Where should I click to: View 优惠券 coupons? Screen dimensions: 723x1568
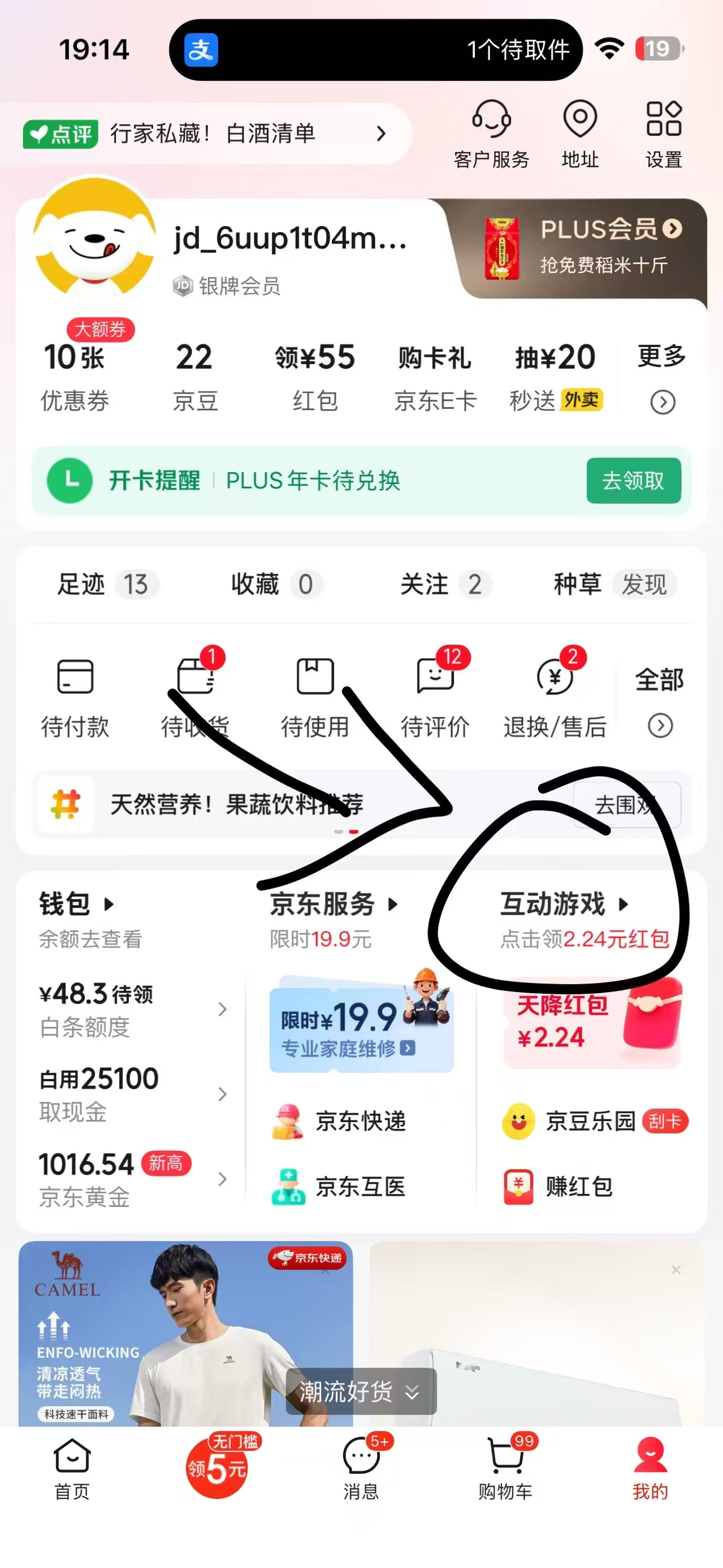tap(74, 375)
